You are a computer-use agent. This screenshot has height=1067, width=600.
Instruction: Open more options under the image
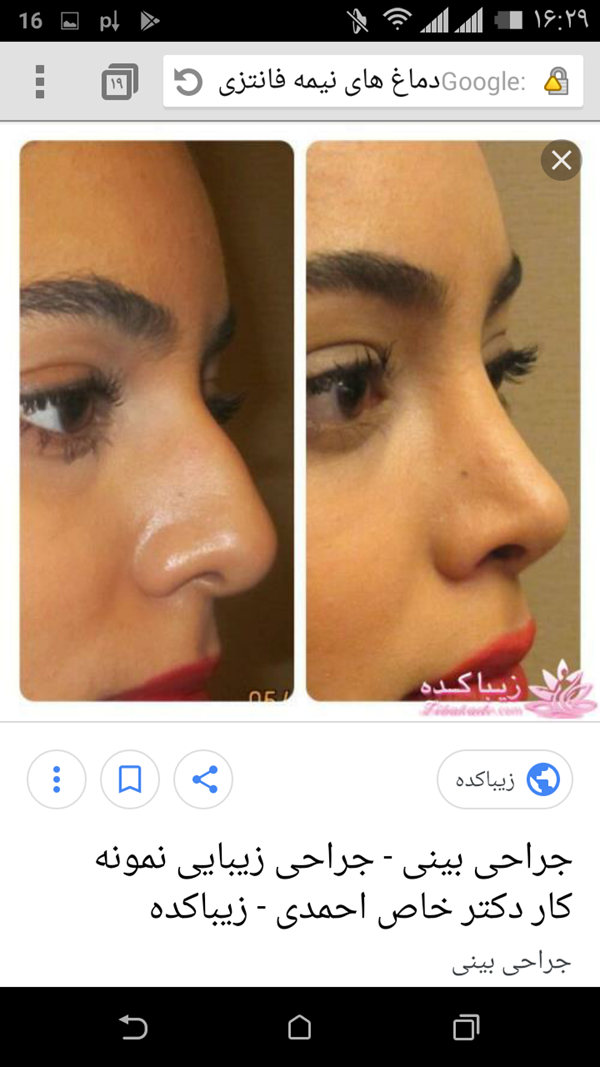click(57, 779)
